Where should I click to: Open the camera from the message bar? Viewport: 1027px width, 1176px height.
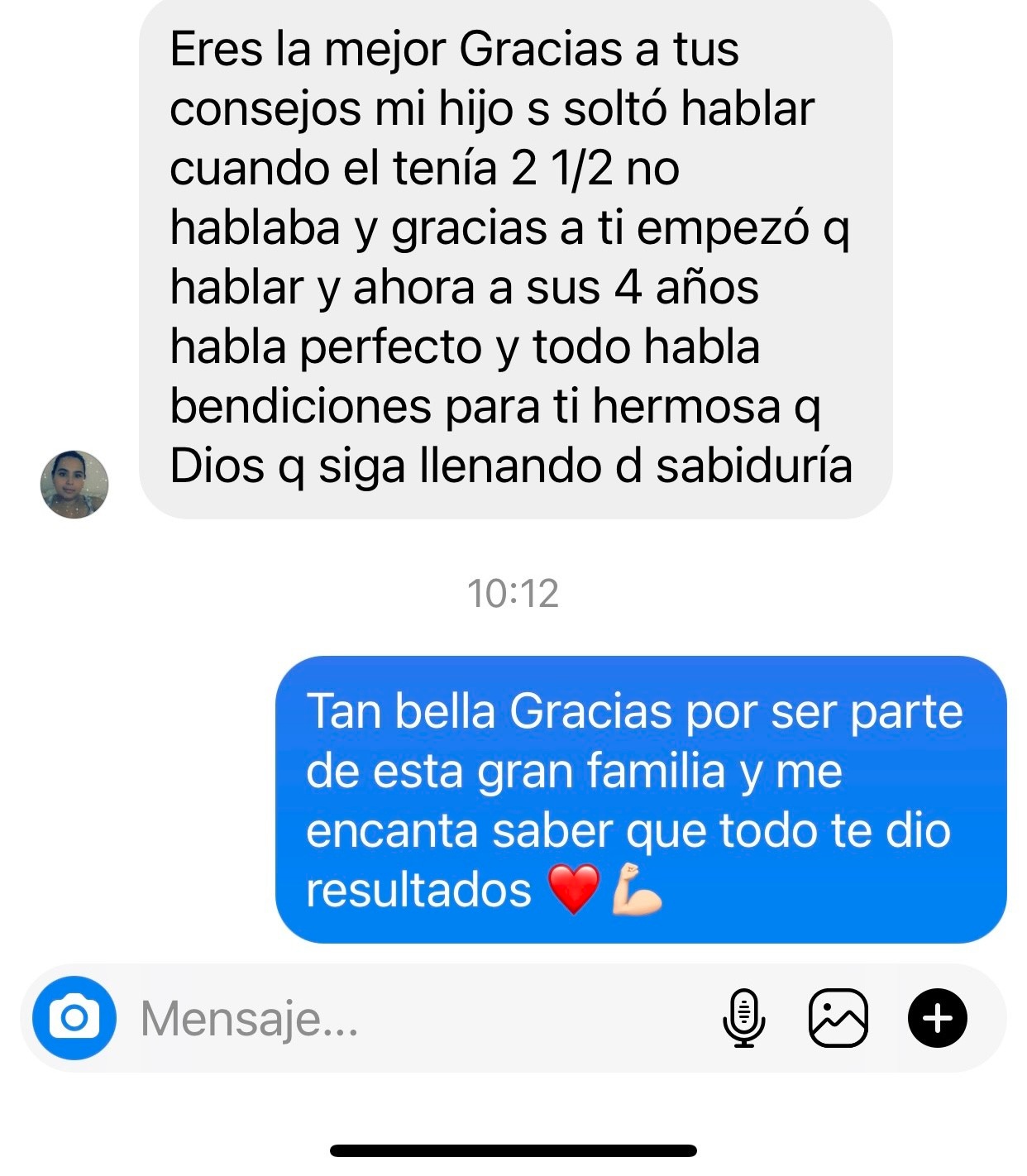(74, 1018)
